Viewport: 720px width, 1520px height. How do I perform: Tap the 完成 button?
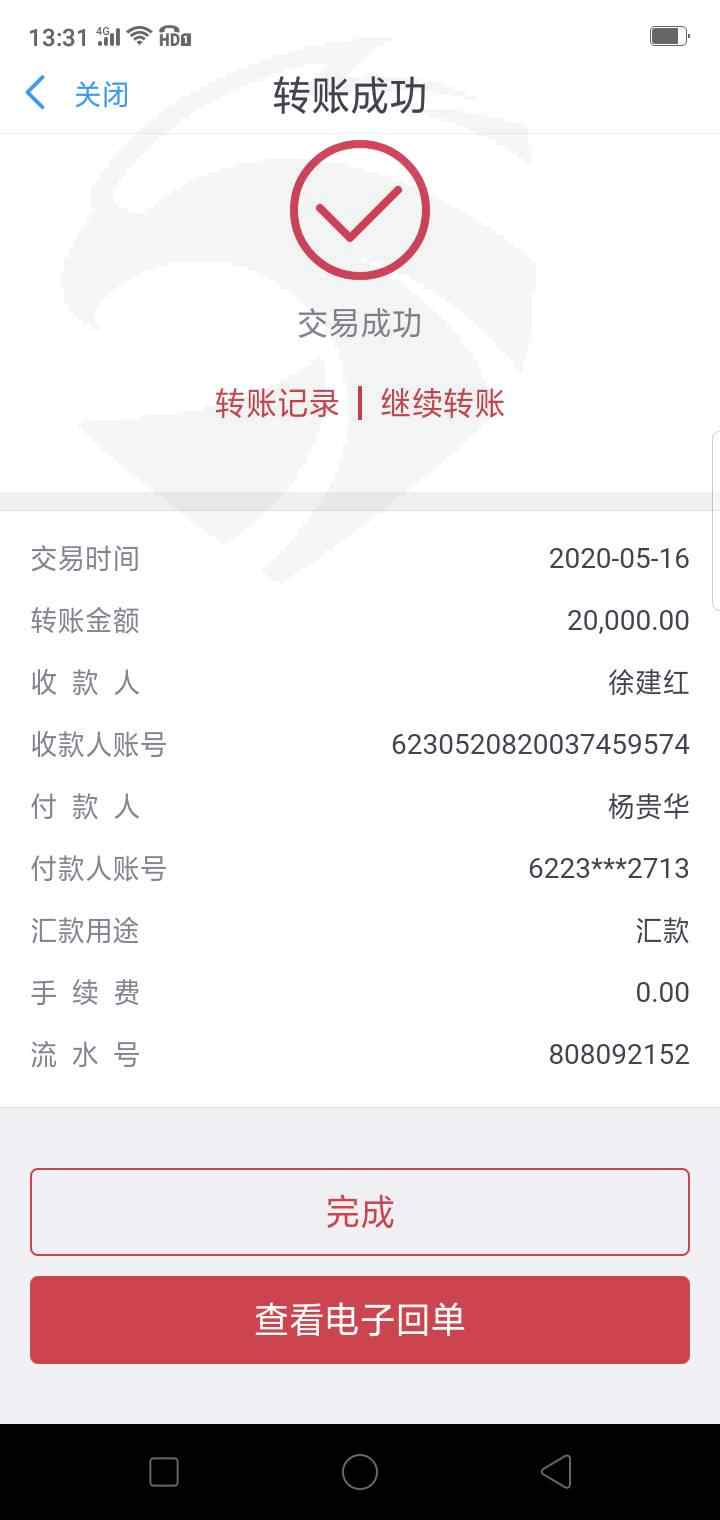360,1212
